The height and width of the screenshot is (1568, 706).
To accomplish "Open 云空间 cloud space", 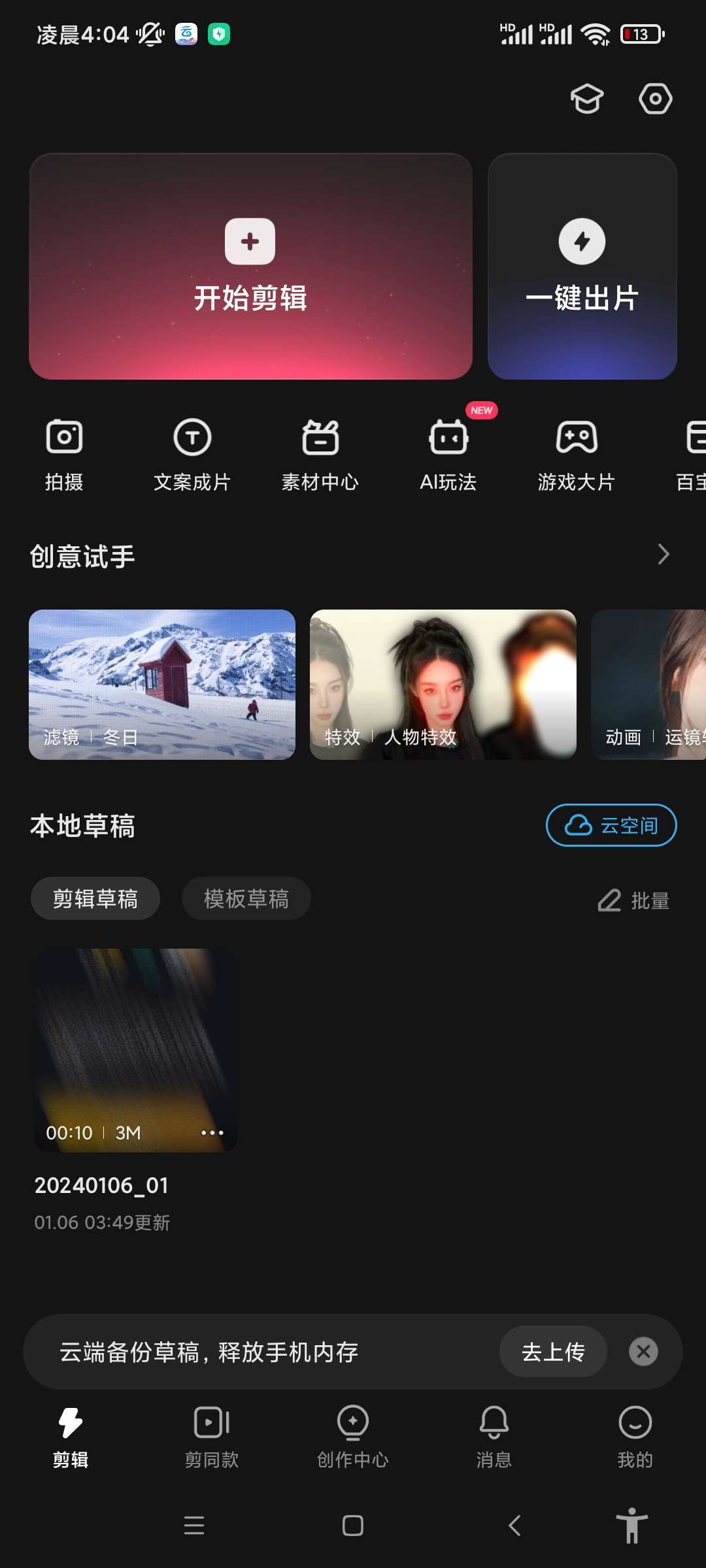I will coord(611,825).
